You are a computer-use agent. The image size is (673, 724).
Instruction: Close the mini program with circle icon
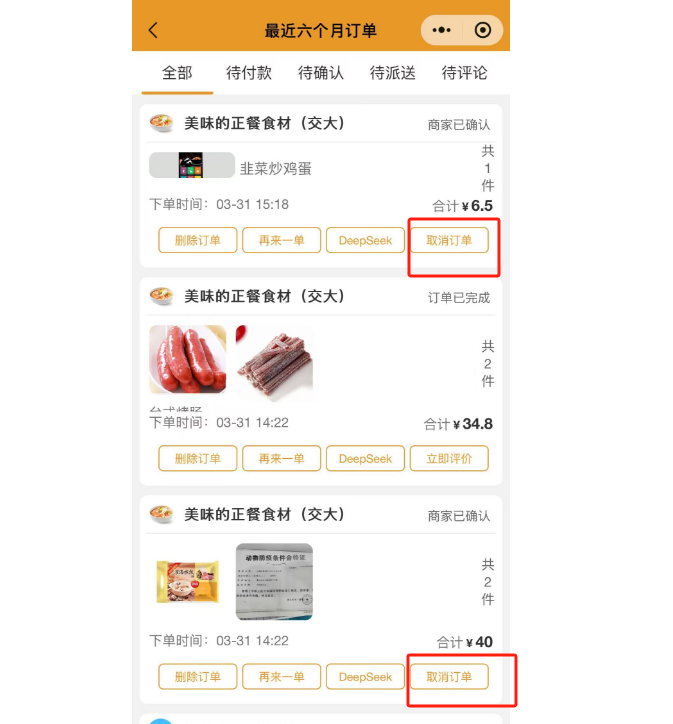pyautogui.click(x=483, y=30)
